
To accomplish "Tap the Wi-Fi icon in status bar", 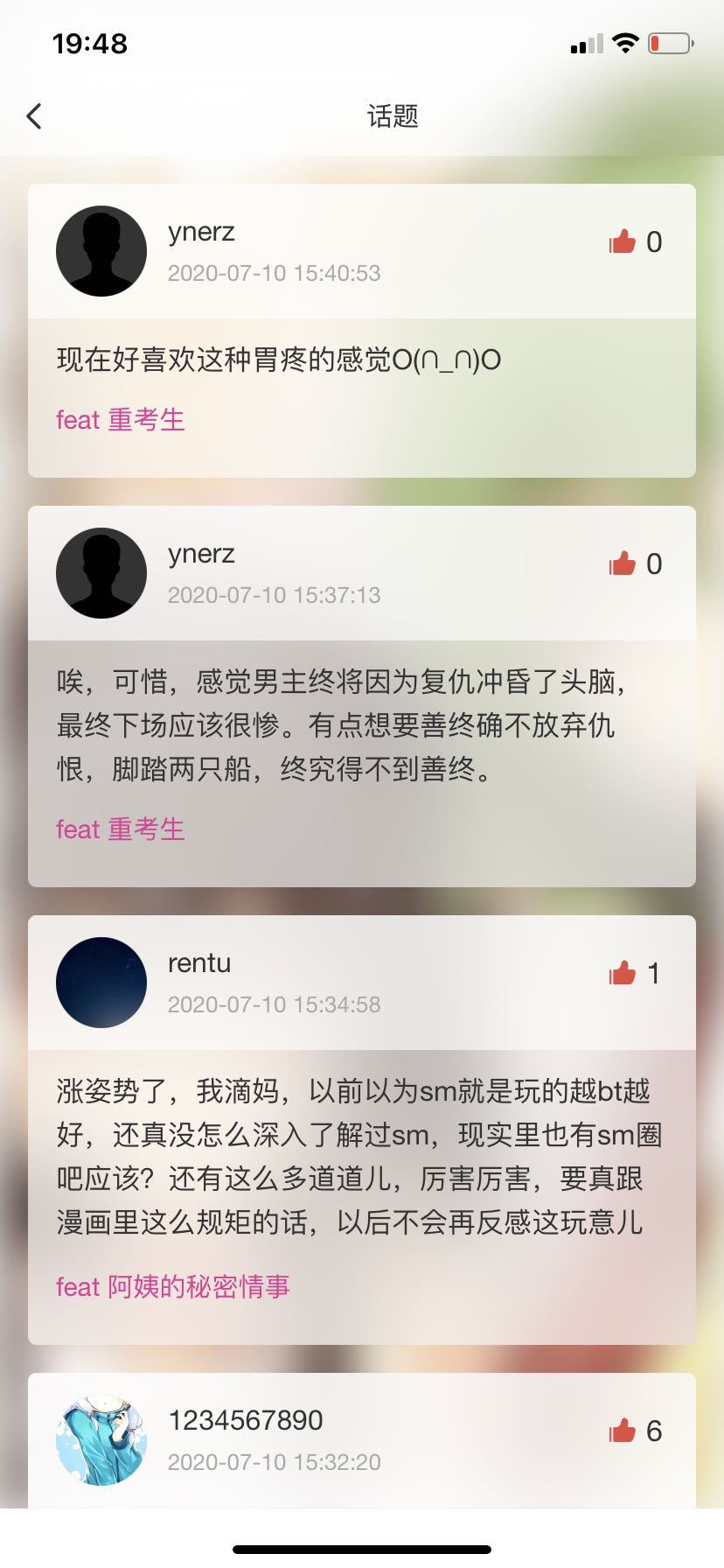I will point(626,42).
